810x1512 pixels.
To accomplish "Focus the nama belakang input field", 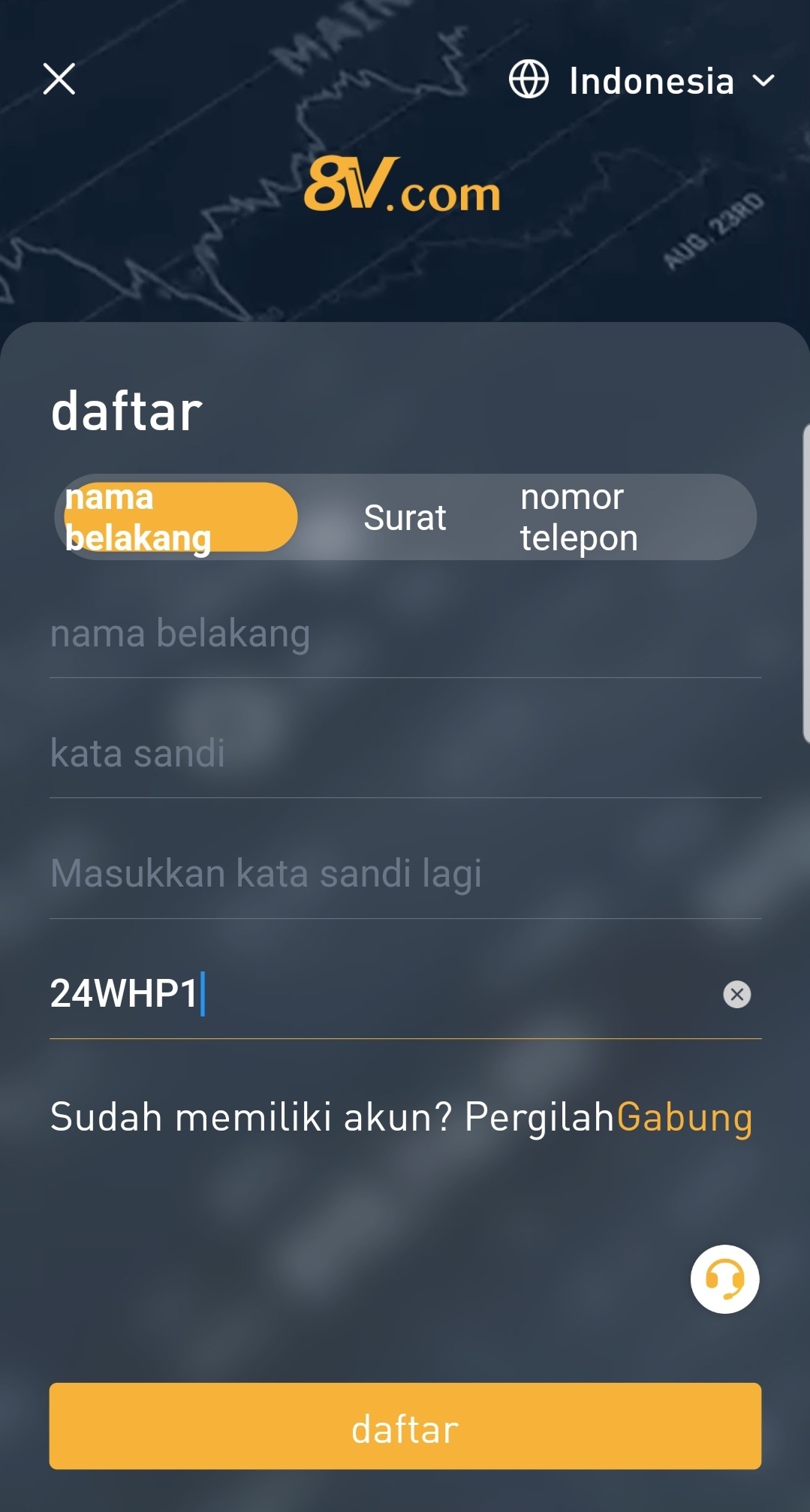I will coord(405,634).
